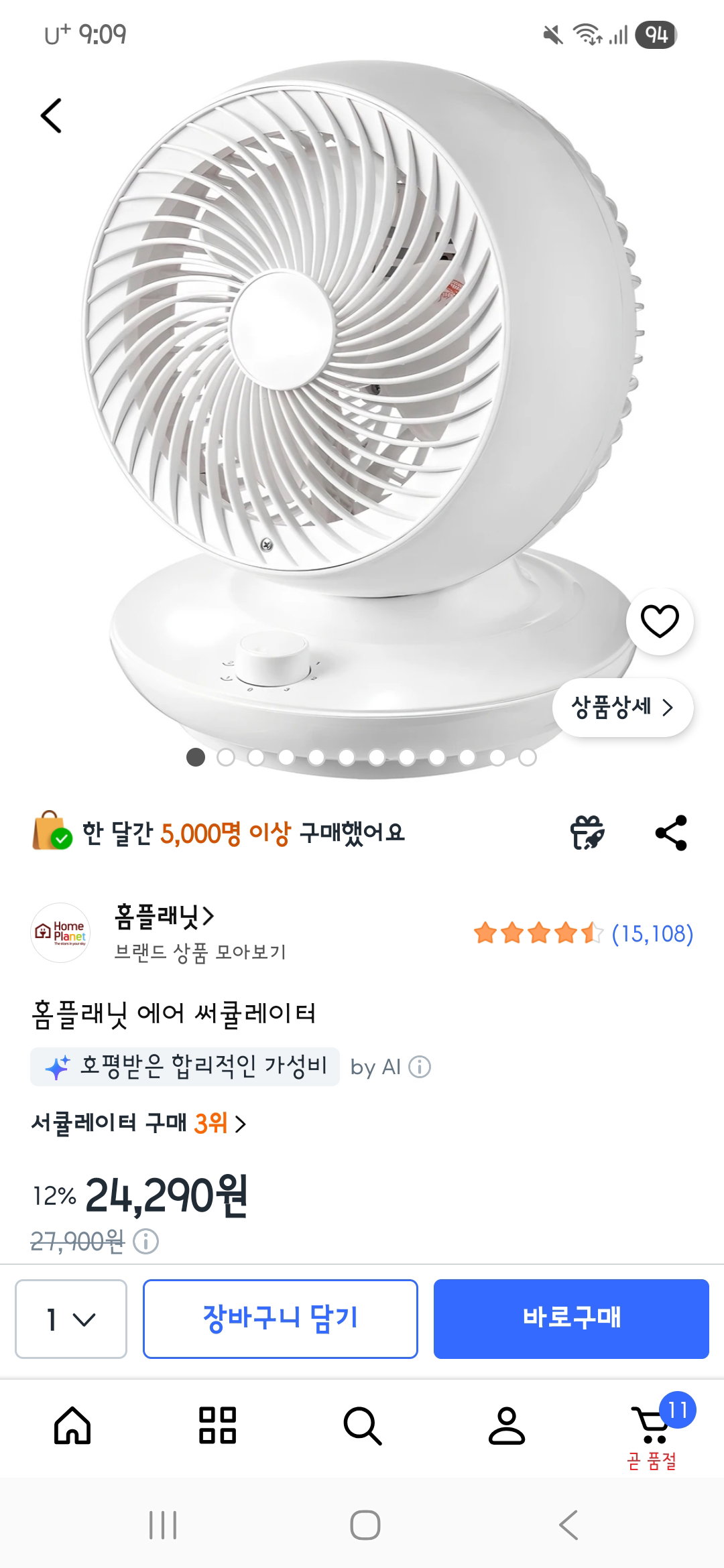Go to the home tab
The image size is (724, 1568).
pyautogui.click(x=72, y=1425)
